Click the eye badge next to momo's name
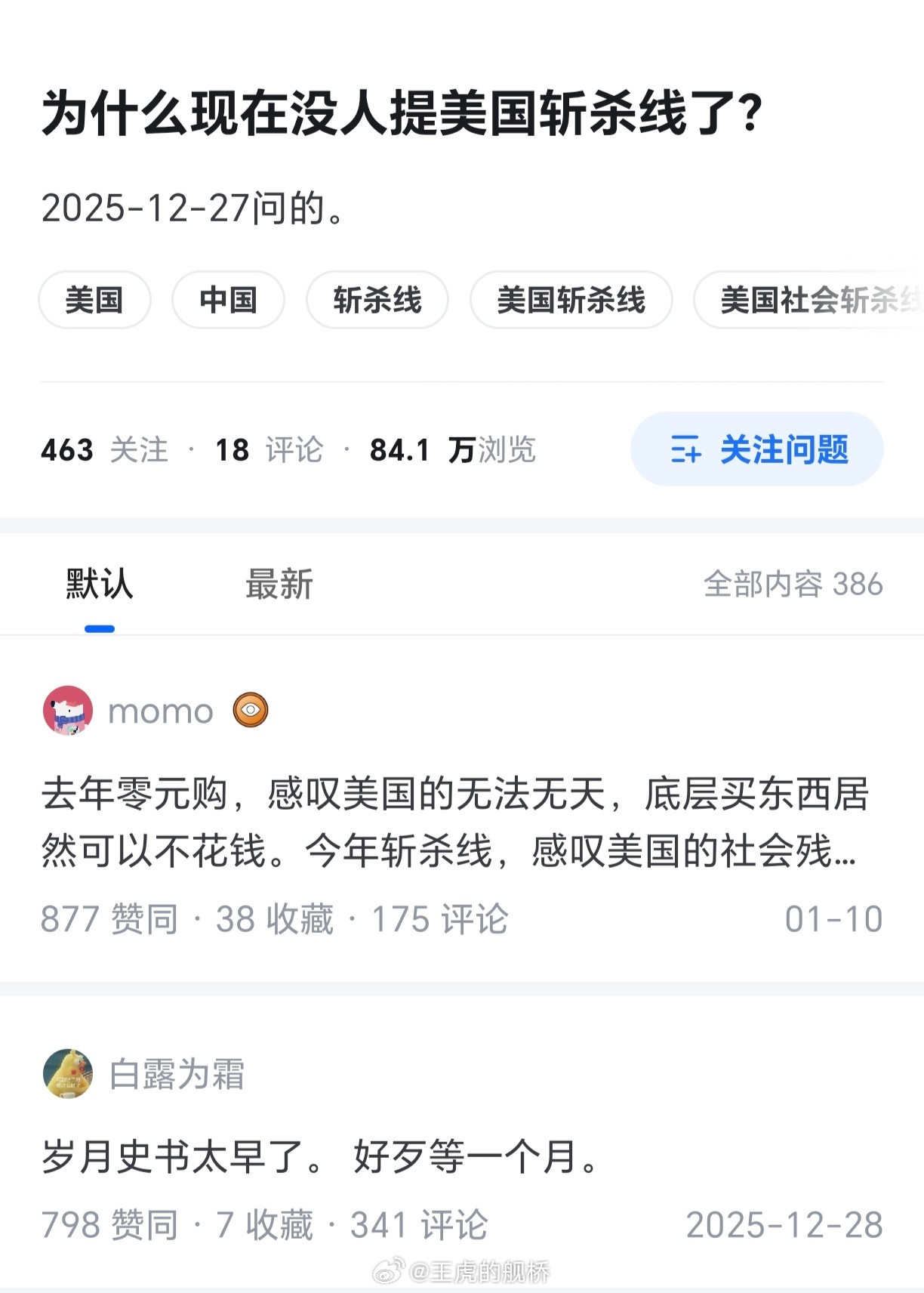 tap(252, 710)
